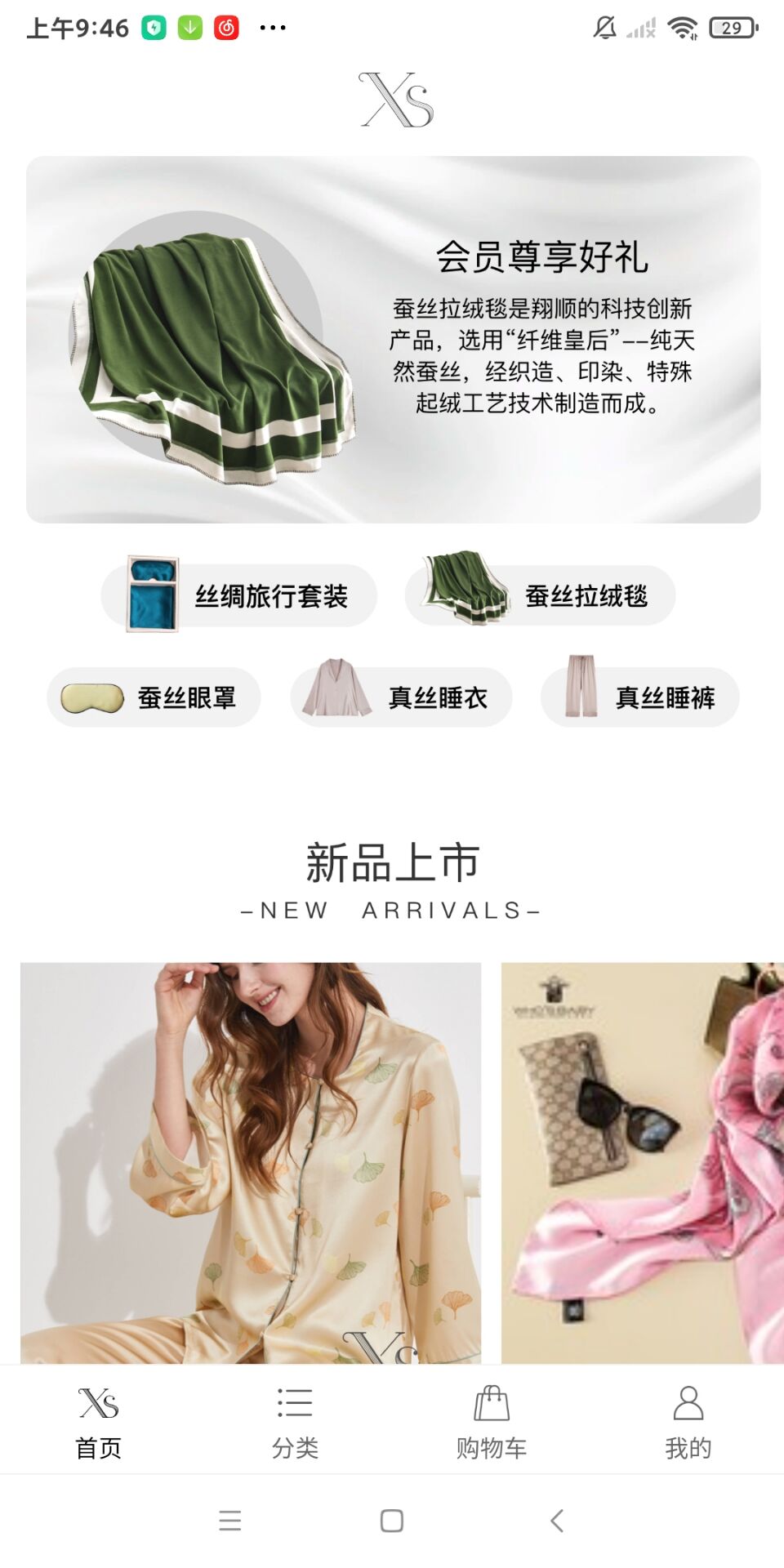Open the 会员尊享好礼 member banner
Image resolution: width=784 pixels, height=1568 pixels.
tap(392, 341)
